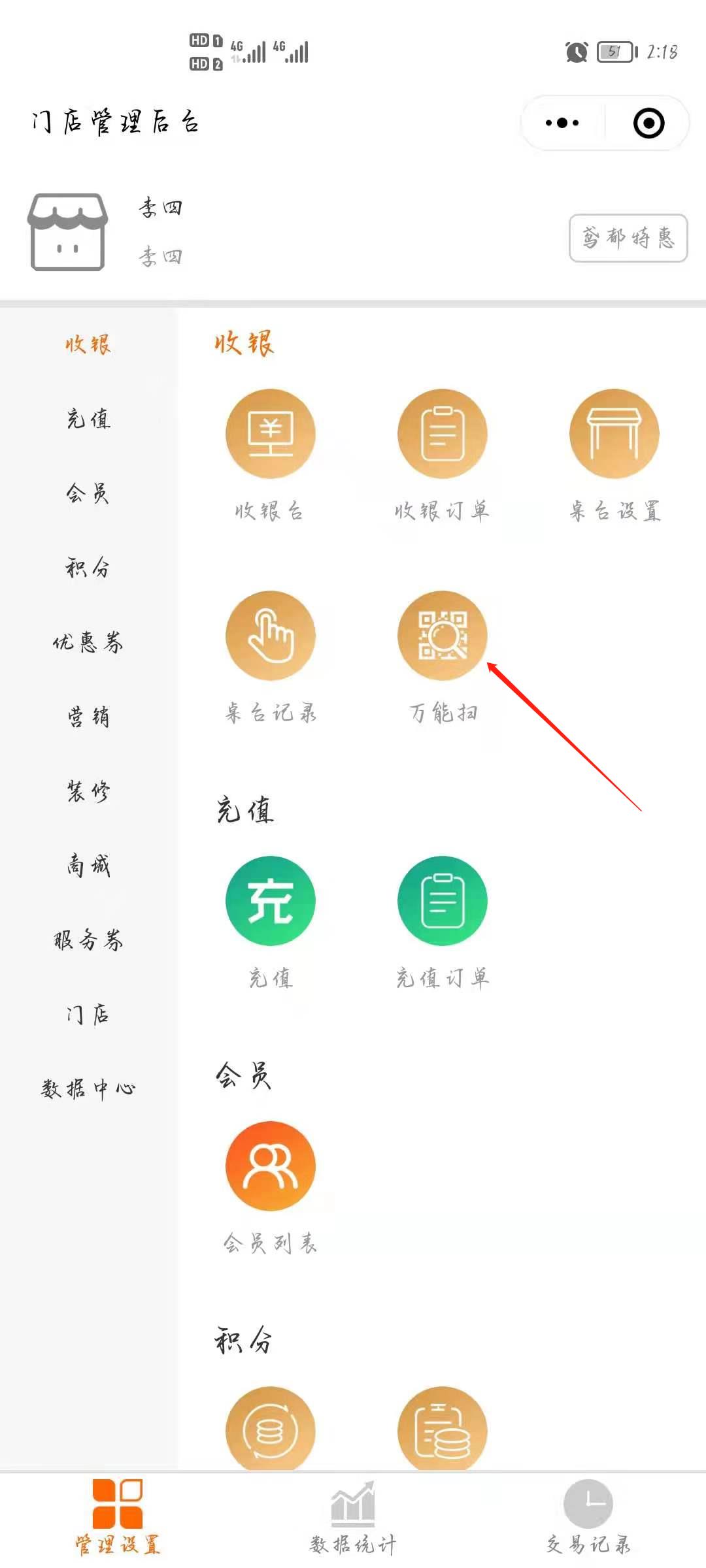Launch the 万能扫 scanner

click(442, 636)
